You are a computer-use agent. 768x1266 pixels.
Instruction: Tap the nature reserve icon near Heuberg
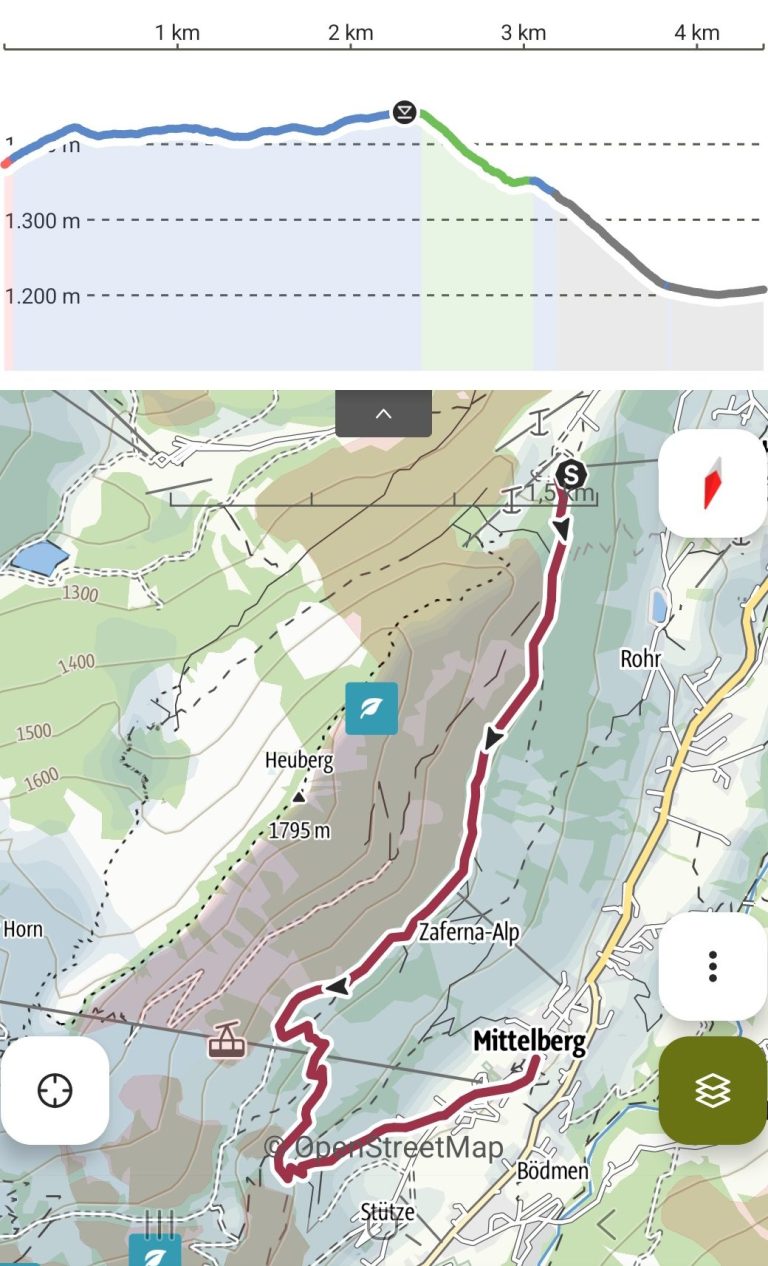click(372, 708)
